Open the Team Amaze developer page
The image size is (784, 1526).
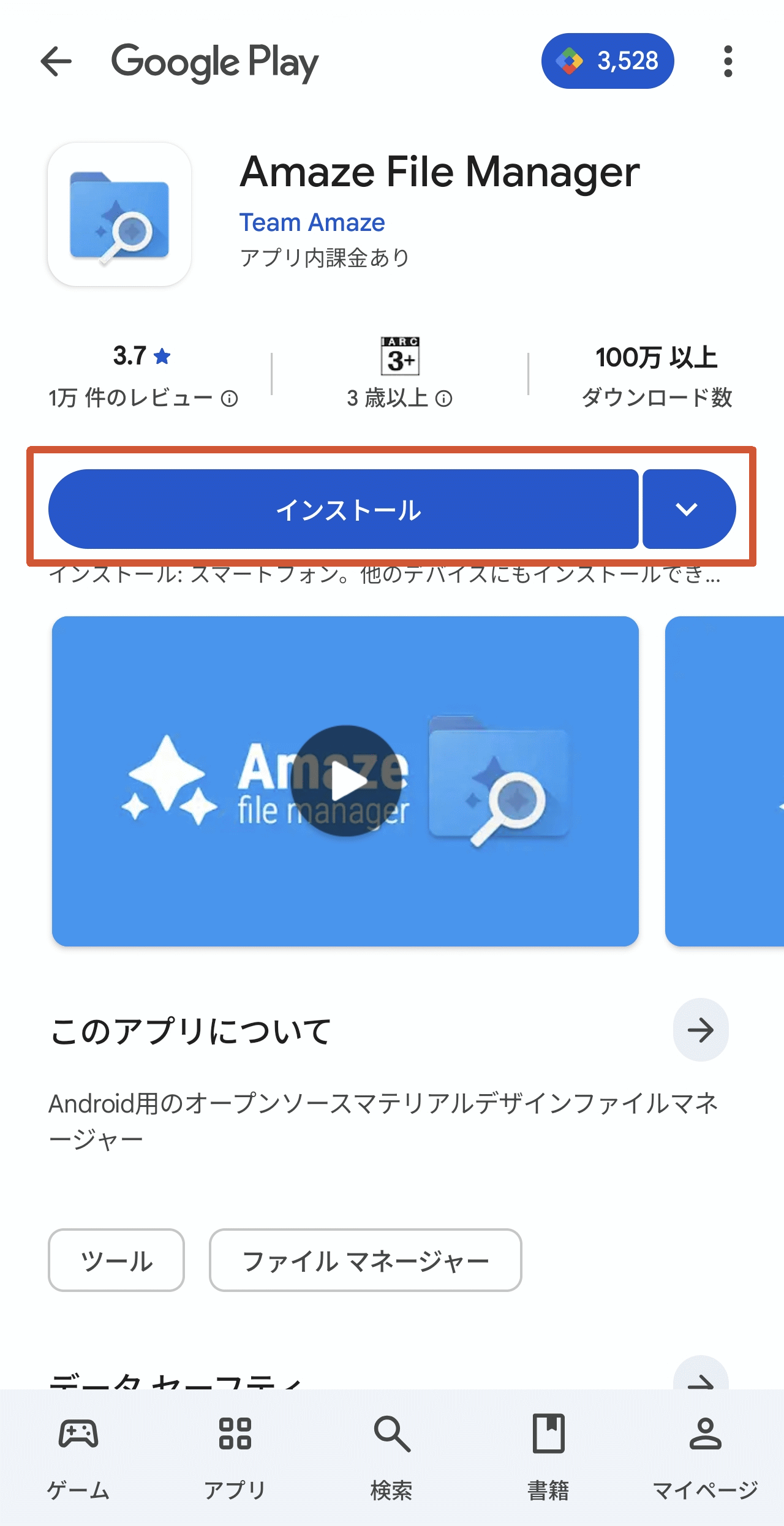tap(312, 222)
